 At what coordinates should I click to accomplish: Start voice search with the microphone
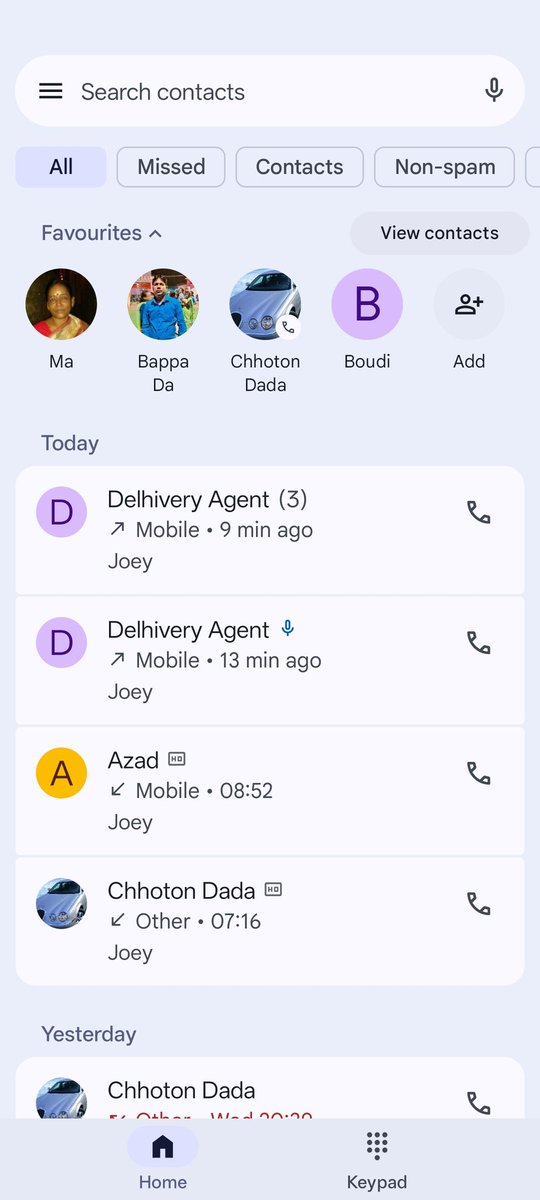pos(494,91)
